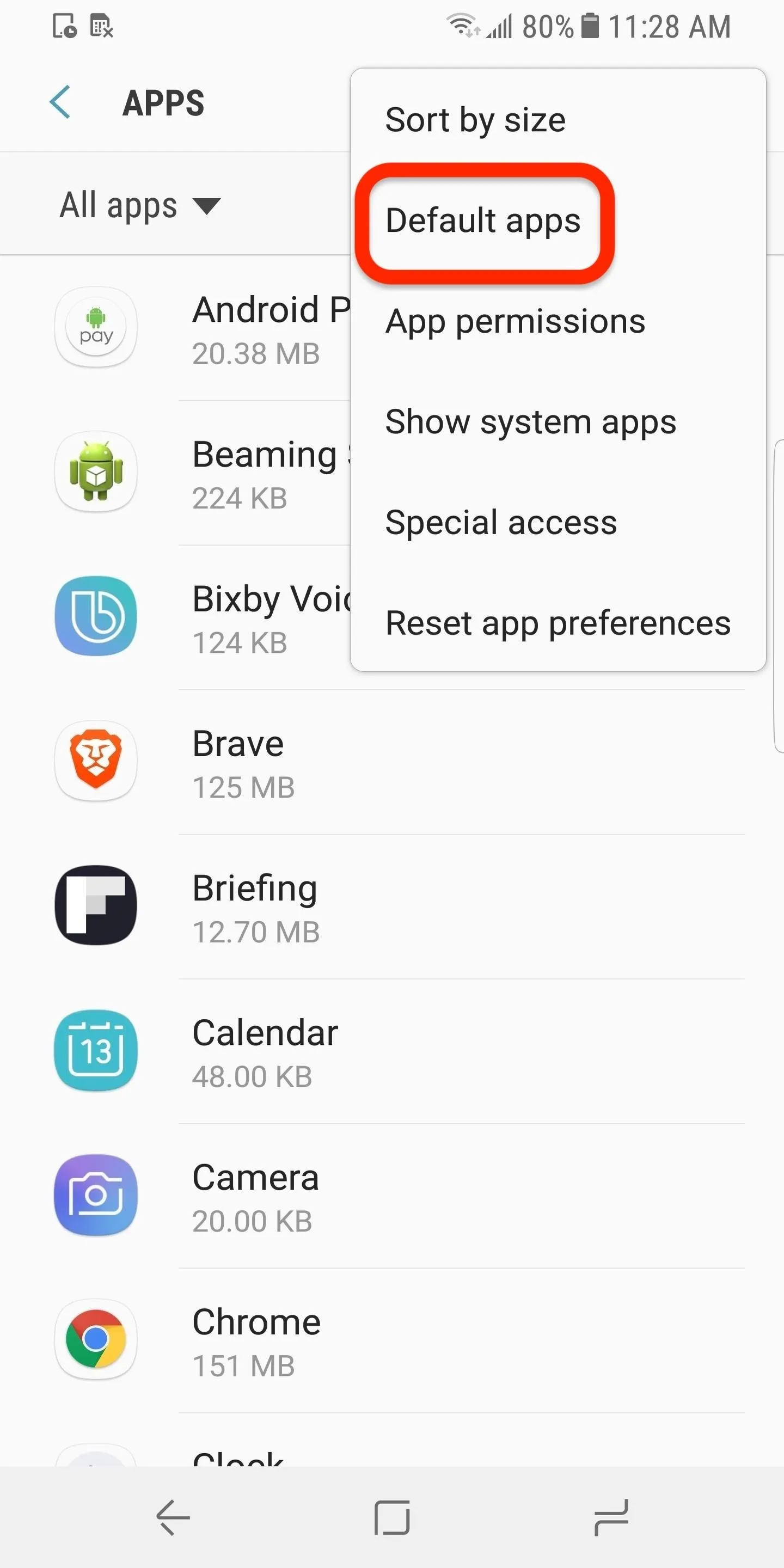Image resolution: width=784 pixels, height=1568 pixels.
Task: Open Calendar app details
Action: [392, 1051]
